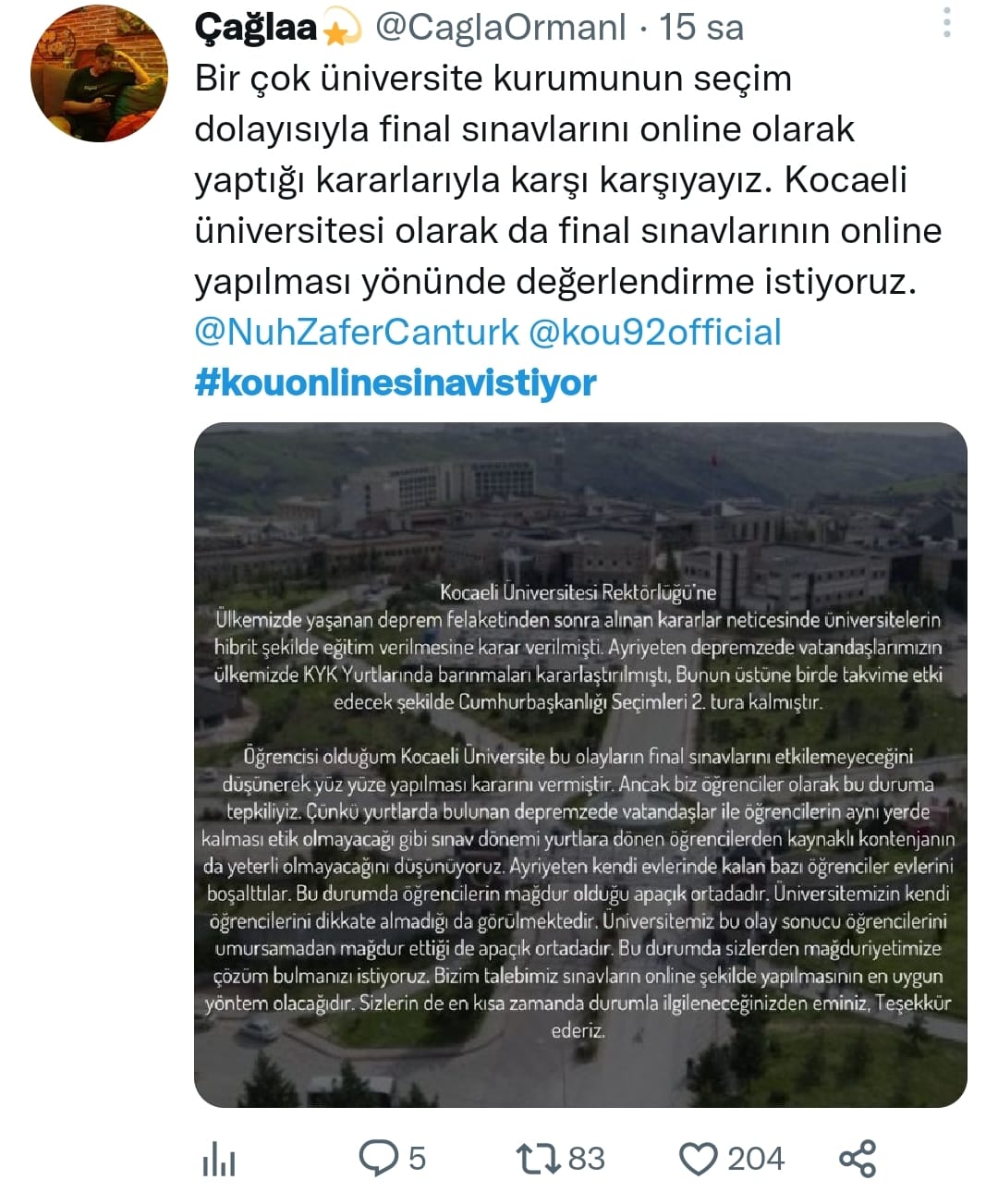The width and height of the screenshot is (998, 1204).
Task: Share this tweet
Action: (x=857, y=1158)
